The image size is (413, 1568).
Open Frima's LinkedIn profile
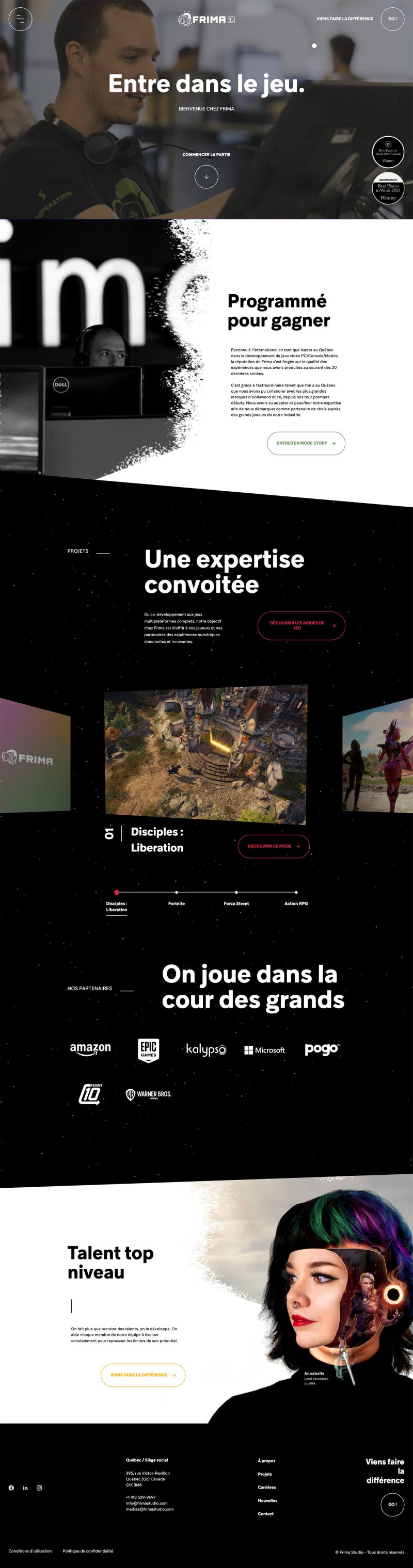pos(25,1488)
